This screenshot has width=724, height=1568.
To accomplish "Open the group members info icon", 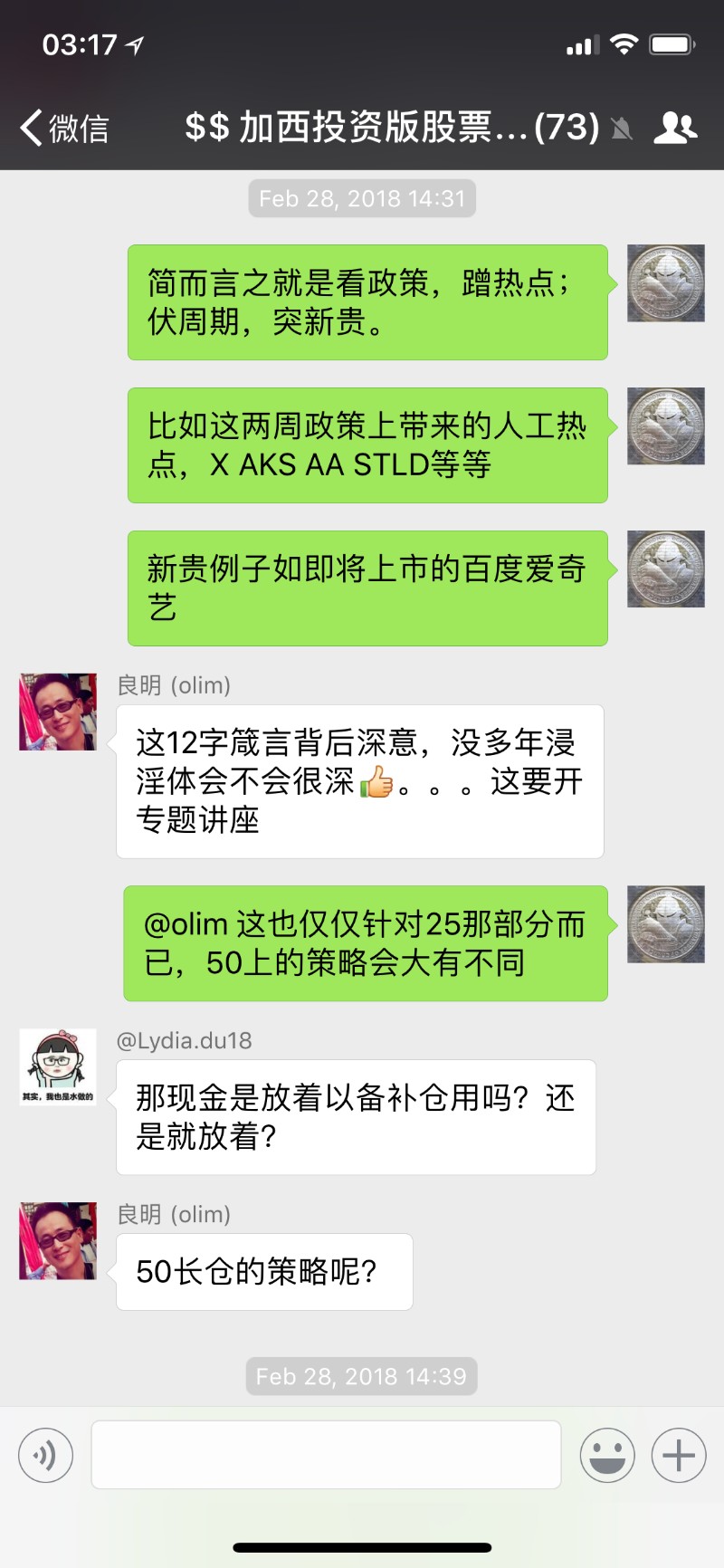I will point(675,128).
